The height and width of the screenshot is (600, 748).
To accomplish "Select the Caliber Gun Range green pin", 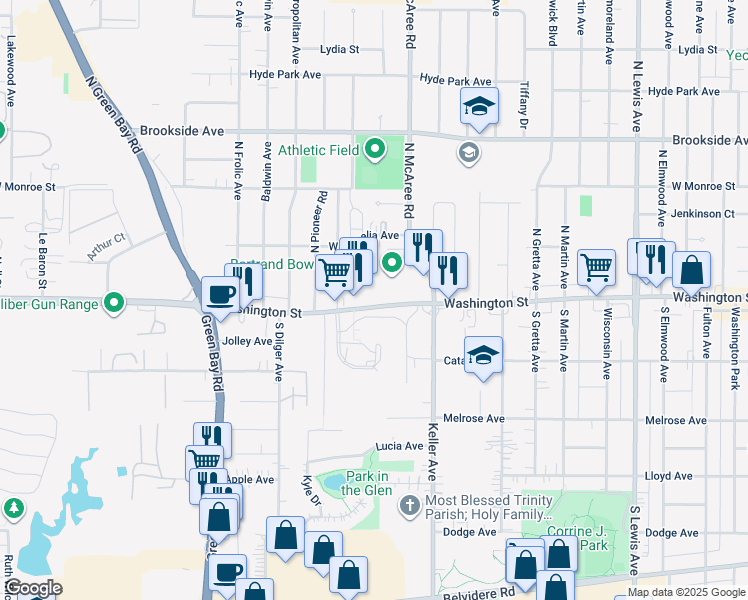I will [114, 303].
